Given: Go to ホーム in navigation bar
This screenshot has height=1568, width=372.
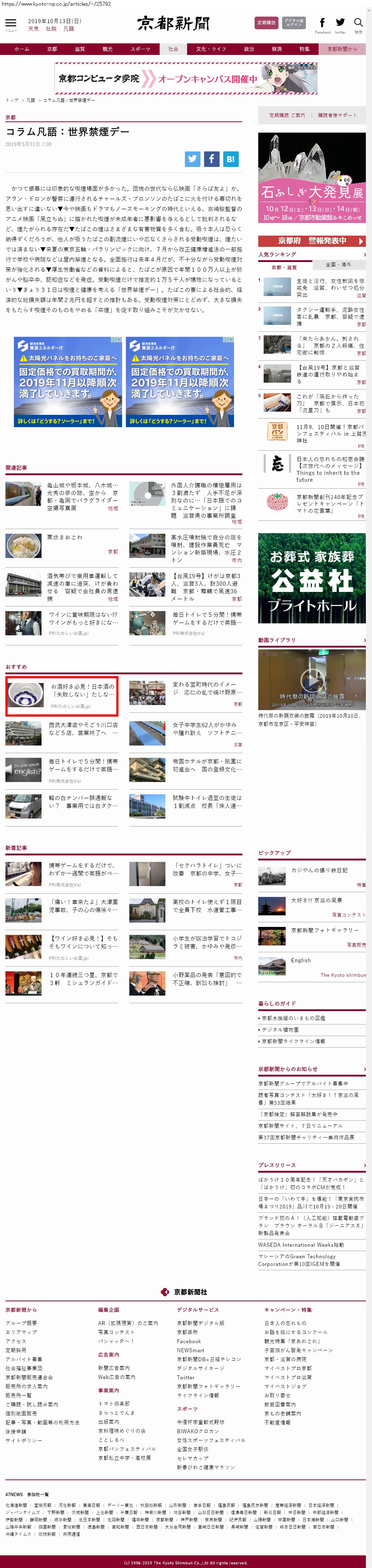Looking at the screenshot, I should [21, 49].
